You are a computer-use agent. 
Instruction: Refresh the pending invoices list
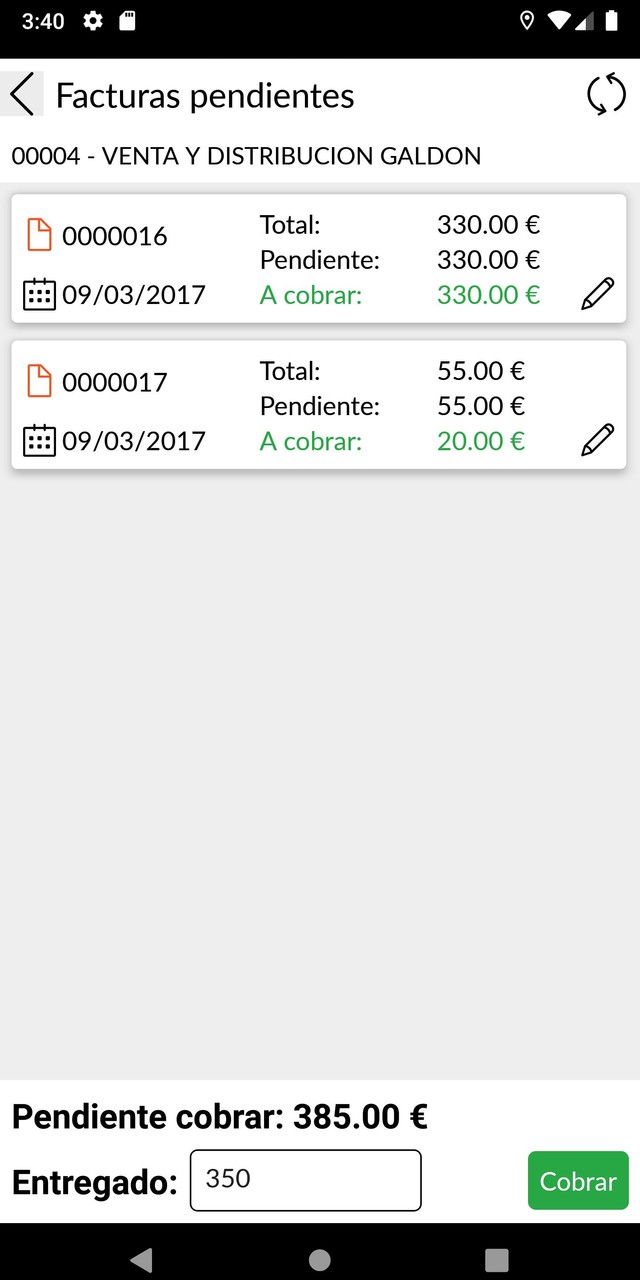605,95
